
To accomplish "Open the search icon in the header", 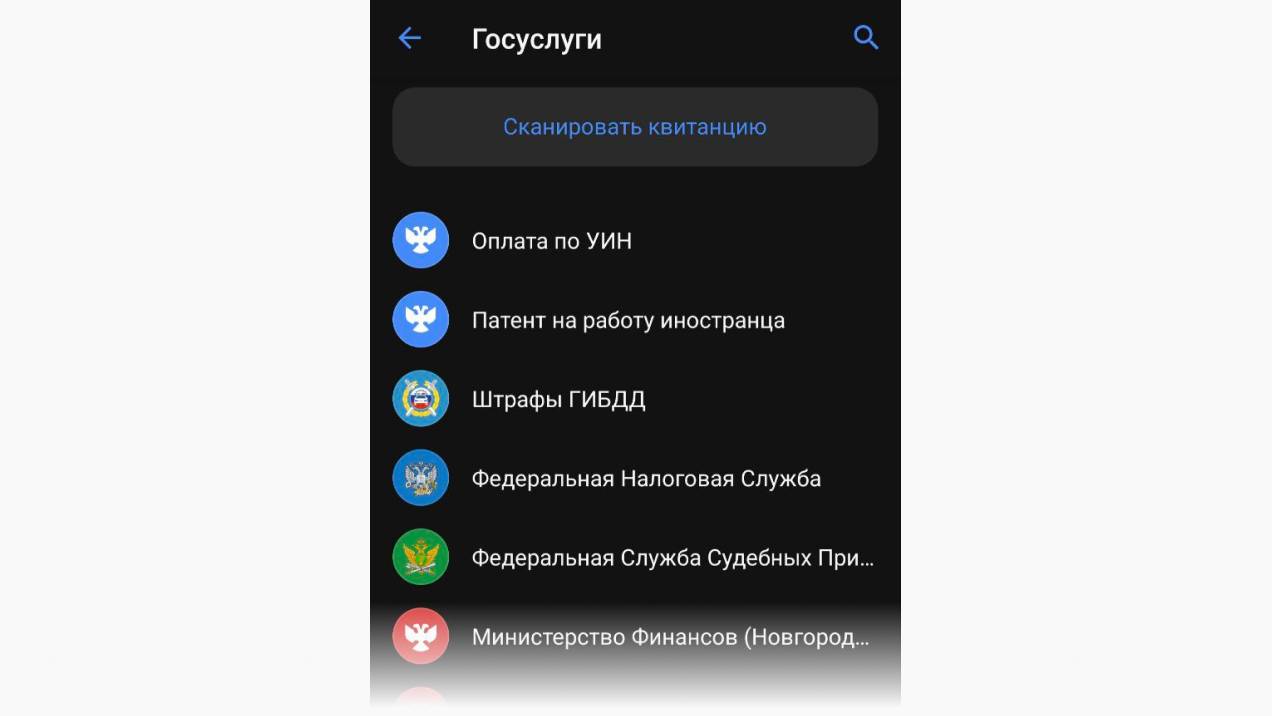I will point(865,39).
